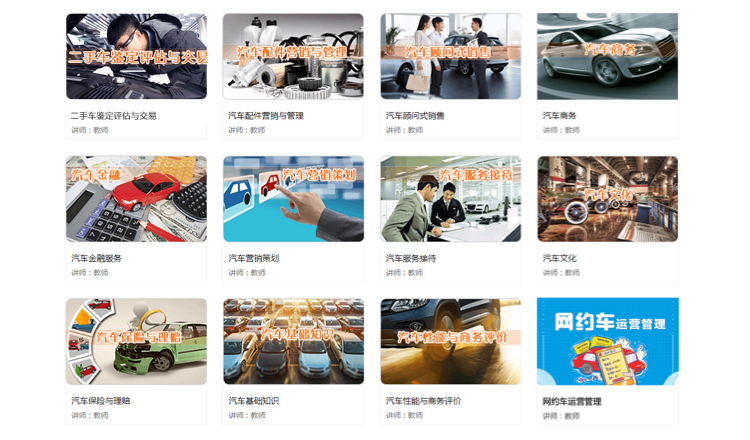View the 汽车文化 course card
The height and width of the screenshot is (440, 750).
pyautogui.click(x=607, y=199)
